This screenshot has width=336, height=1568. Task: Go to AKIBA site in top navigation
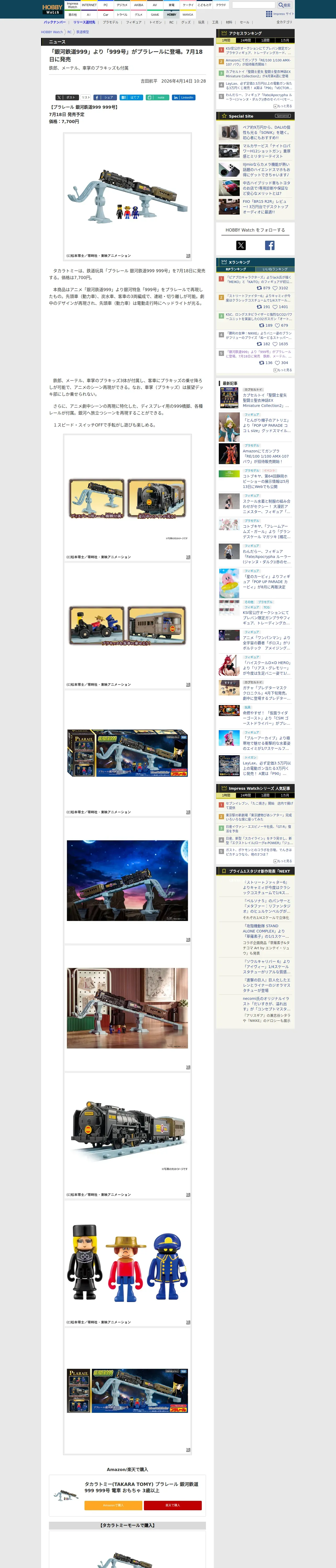pyautogui.click(x=138, y=5)
